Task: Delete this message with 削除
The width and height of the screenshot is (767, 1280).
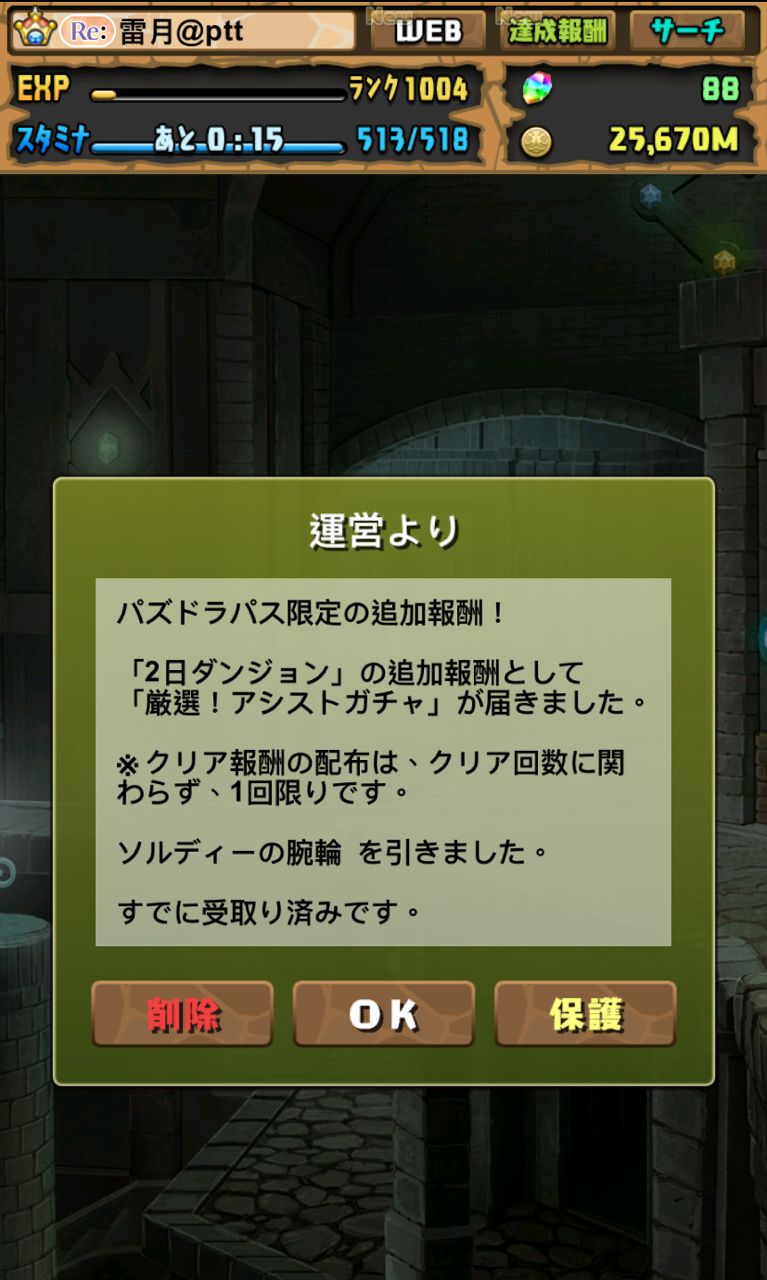Action: click(182, 1014)
